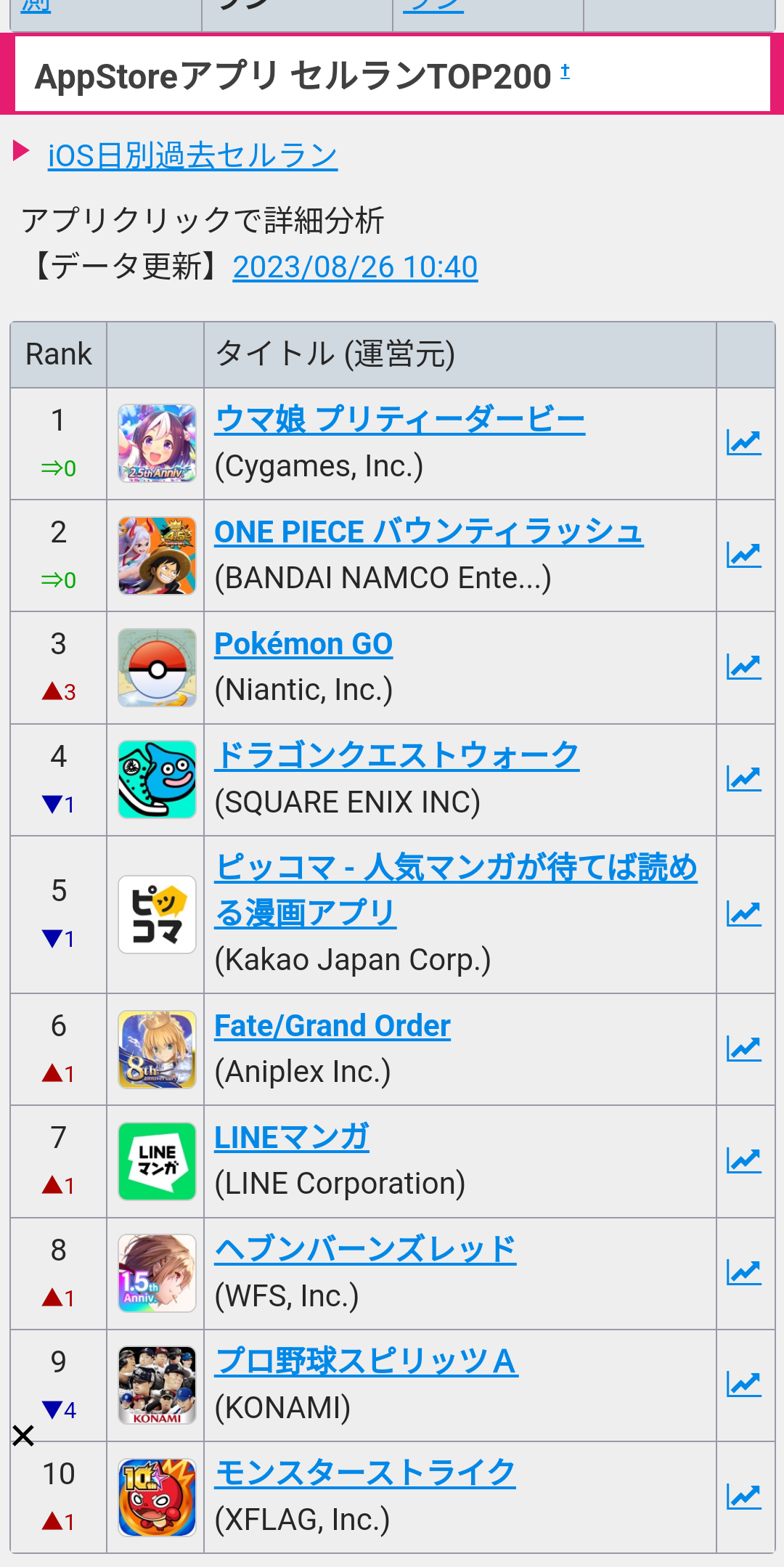This screenshot has width=784, height=1567.
Task: View the chart icon for ONE PIECE バウンティラッシュ
Action: pyautogui.click(x=744, y=555)
